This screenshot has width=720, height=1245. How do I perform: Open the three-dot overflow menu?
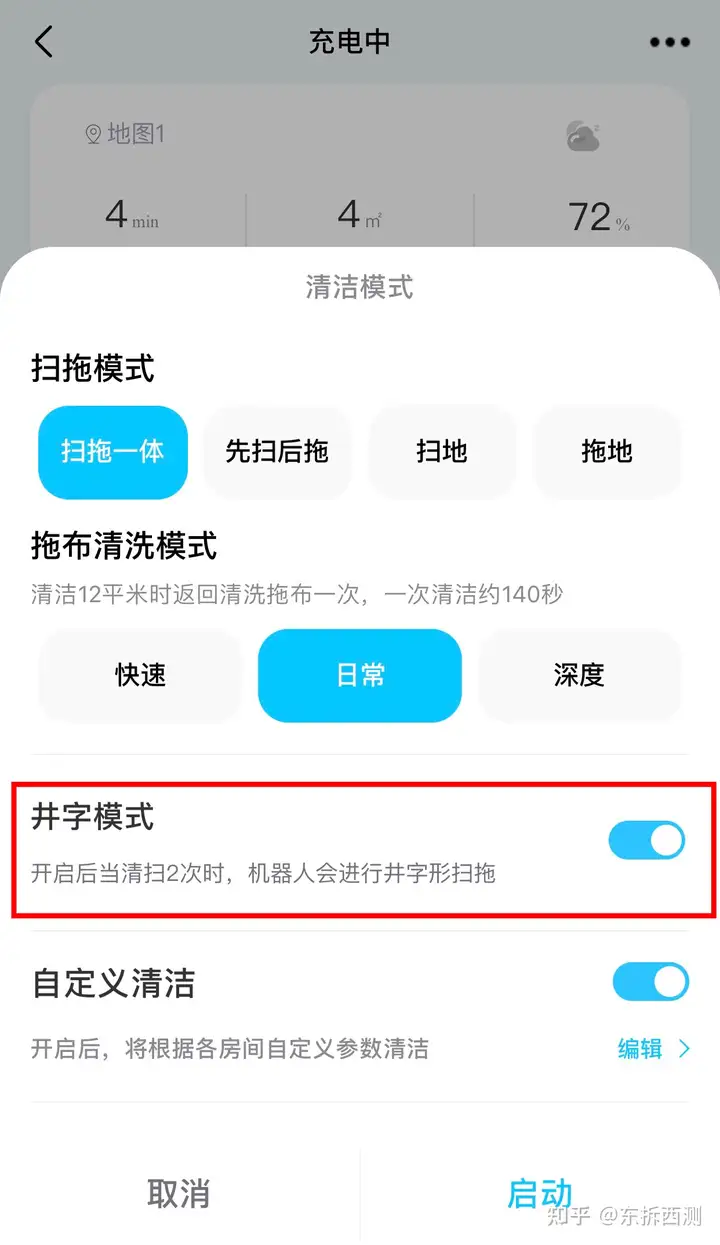[669, 42]
